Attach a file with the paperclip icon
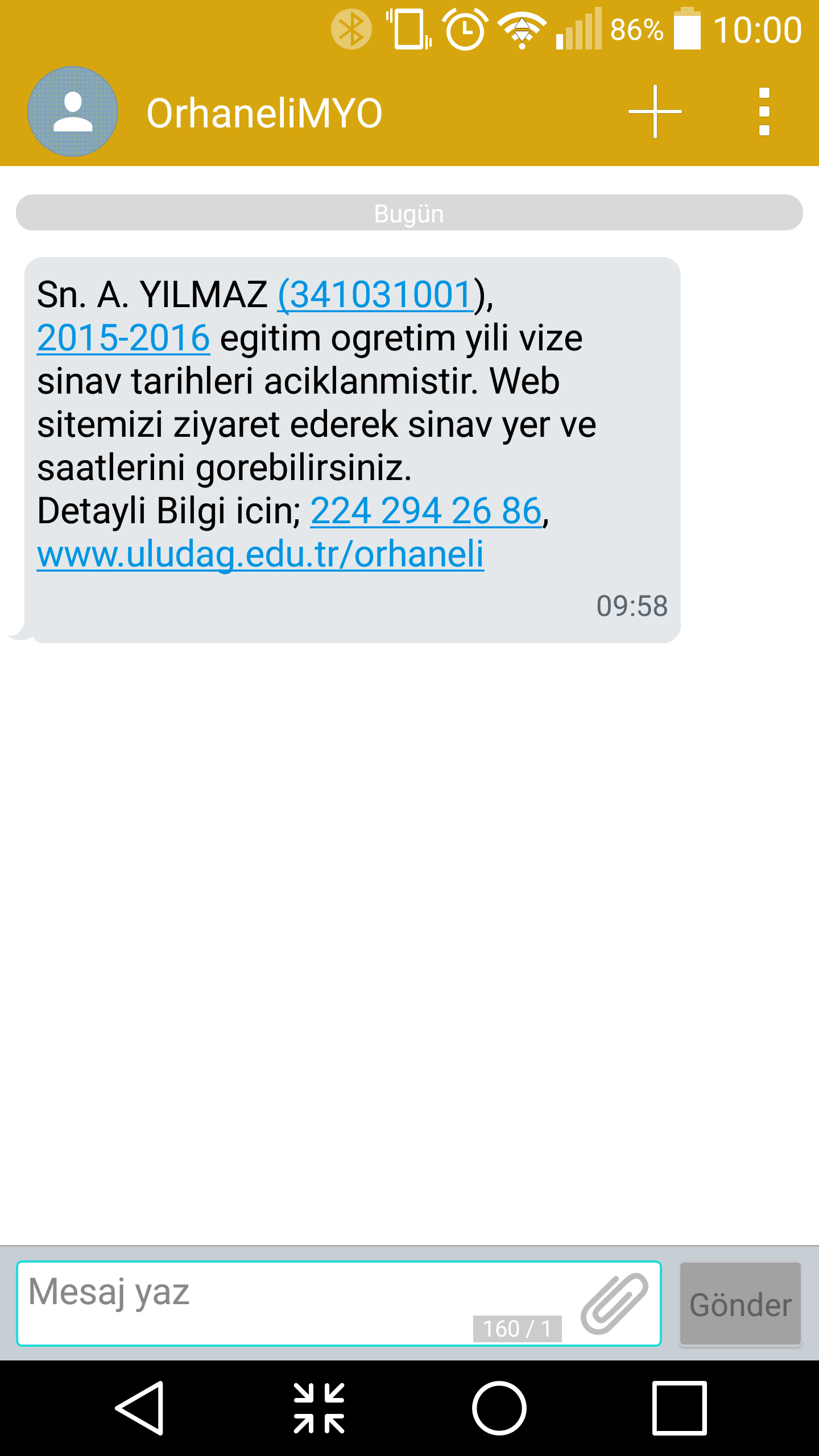The image size is (819, 1456). (614, 1304)
